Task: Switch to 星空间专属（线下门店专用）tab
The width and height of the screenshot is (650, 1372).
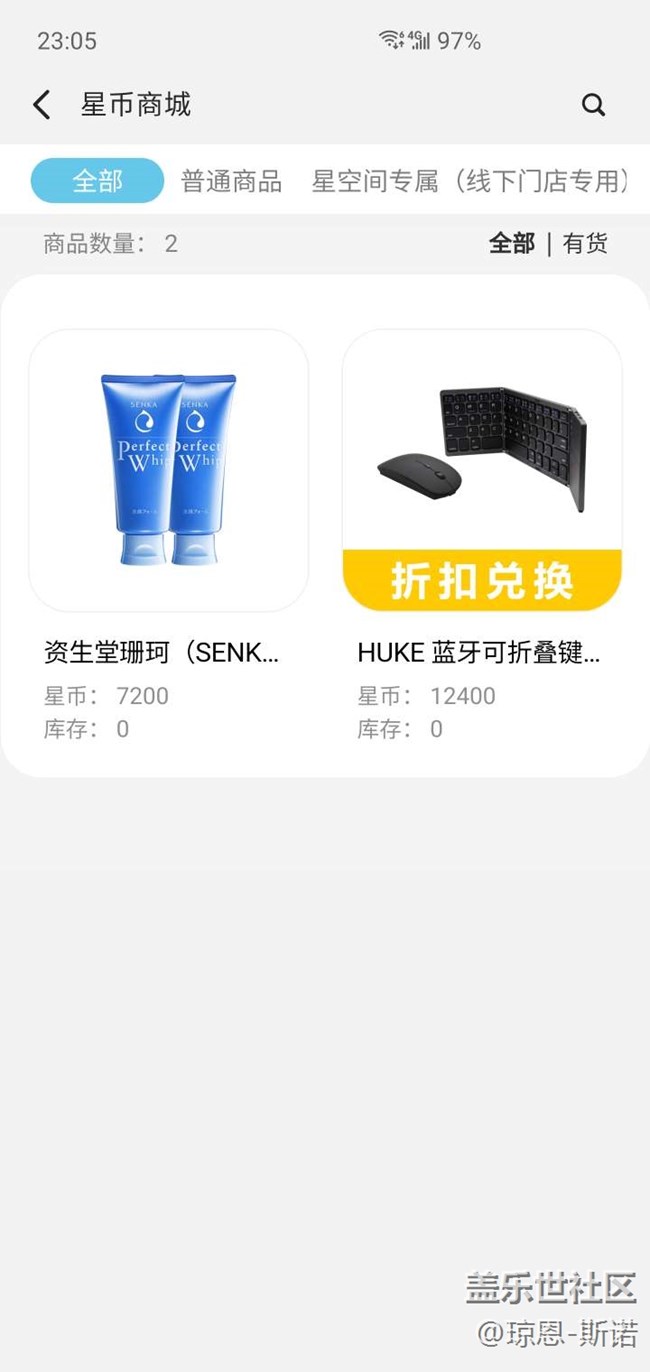Action: [472, 181]
